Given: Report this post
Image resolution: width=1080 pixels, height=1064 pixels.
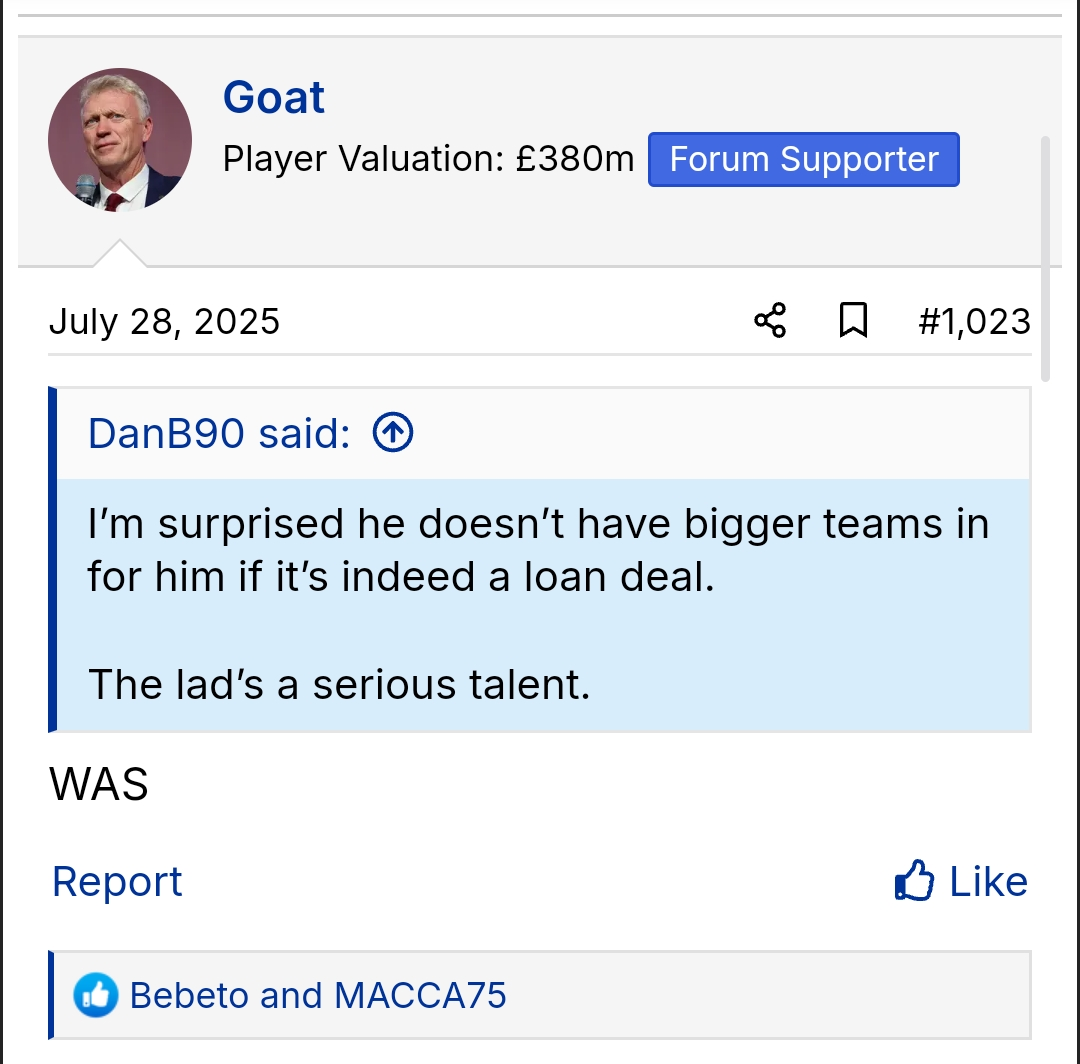Looking at the screenshot, I should (117, 881).
